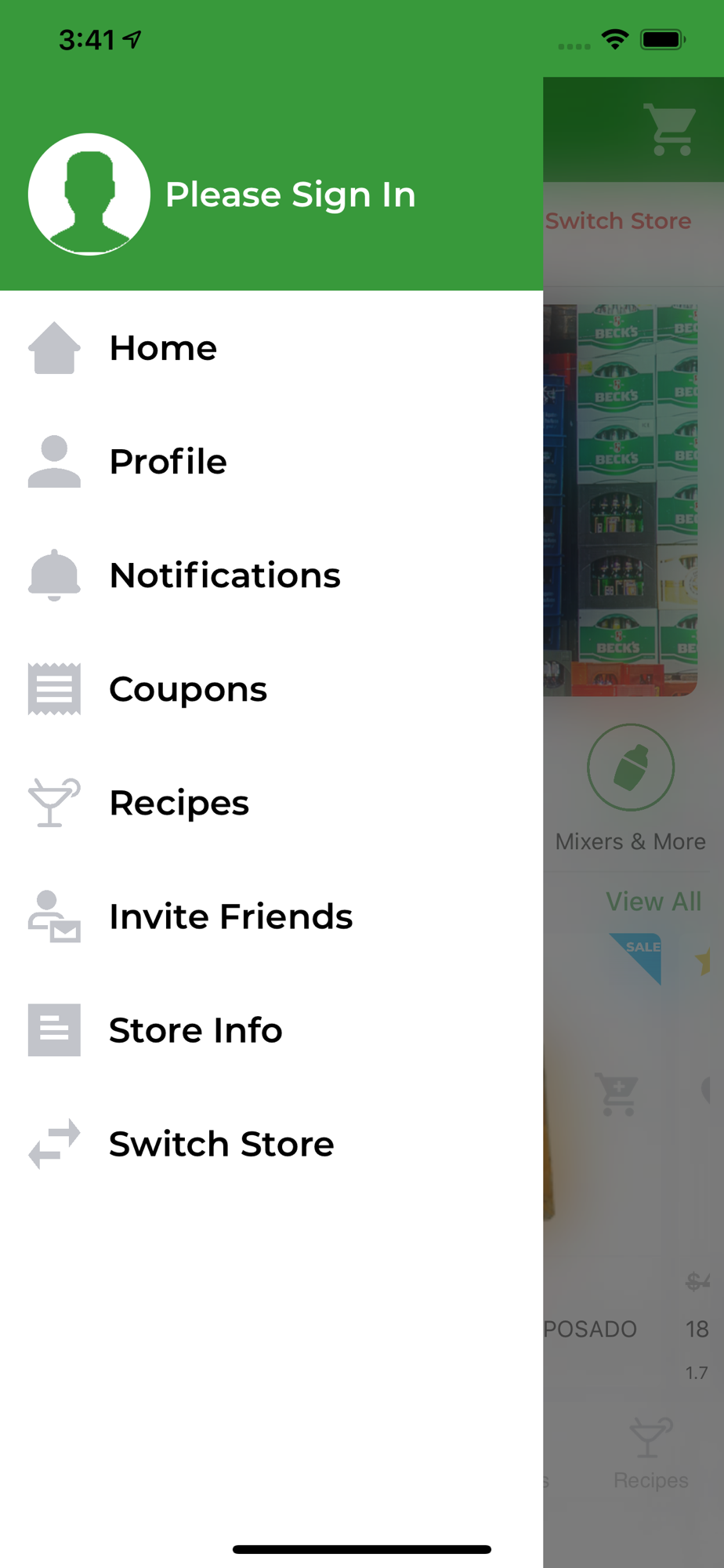Open Recipes in the side menu
The image size is (724, 1568).
271,802
